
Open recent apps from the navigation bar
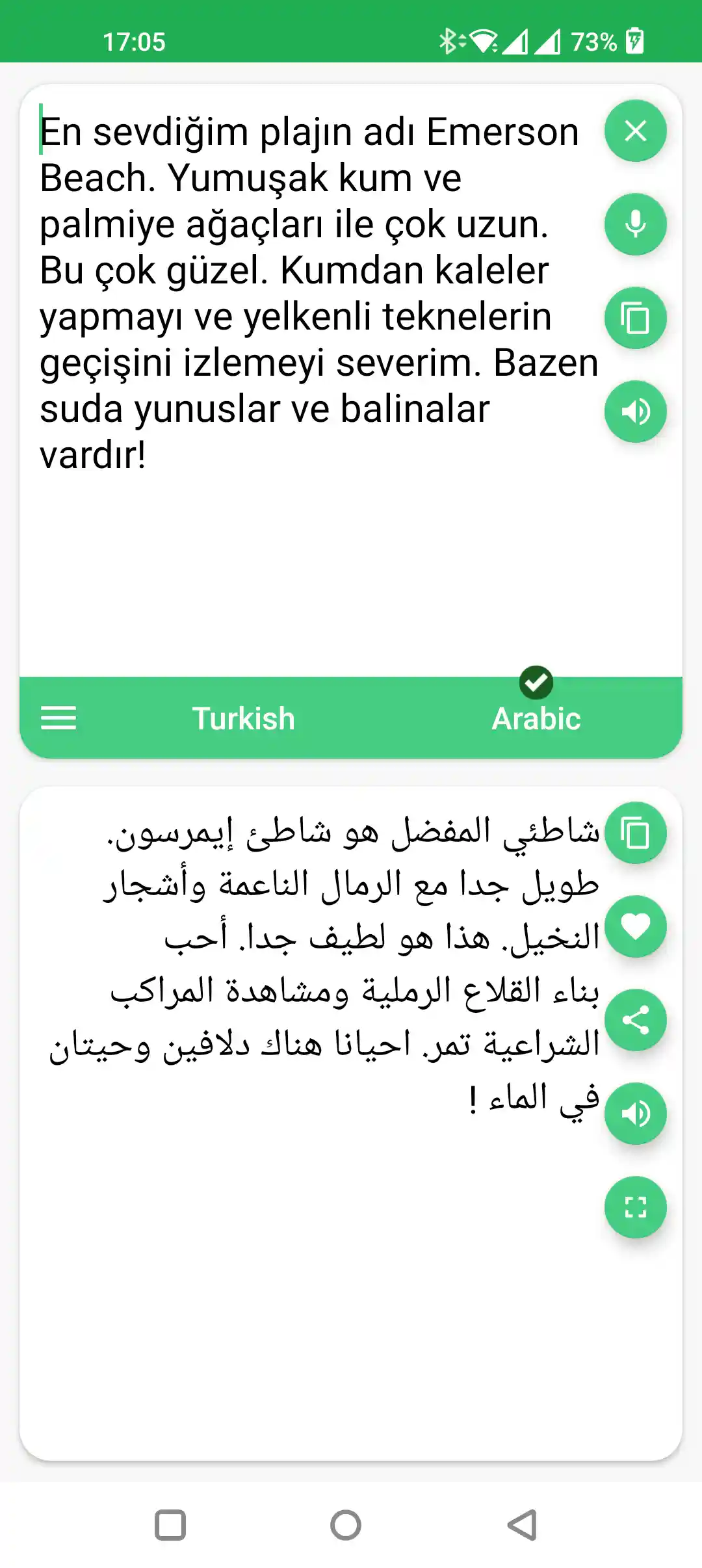(170, 1524)
